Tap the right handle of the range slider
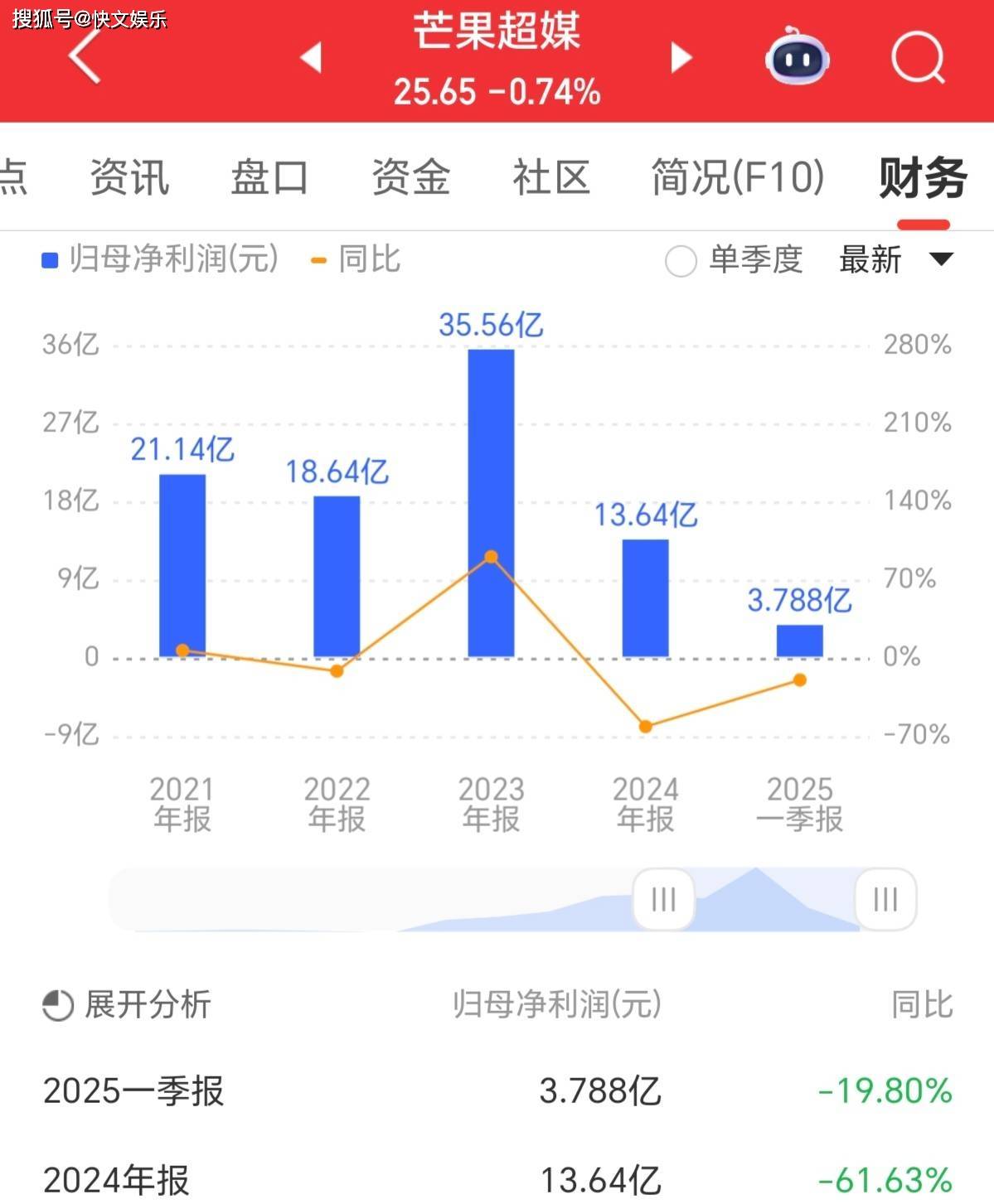Viewport: 994px width, 1204px height. (885, 899)
